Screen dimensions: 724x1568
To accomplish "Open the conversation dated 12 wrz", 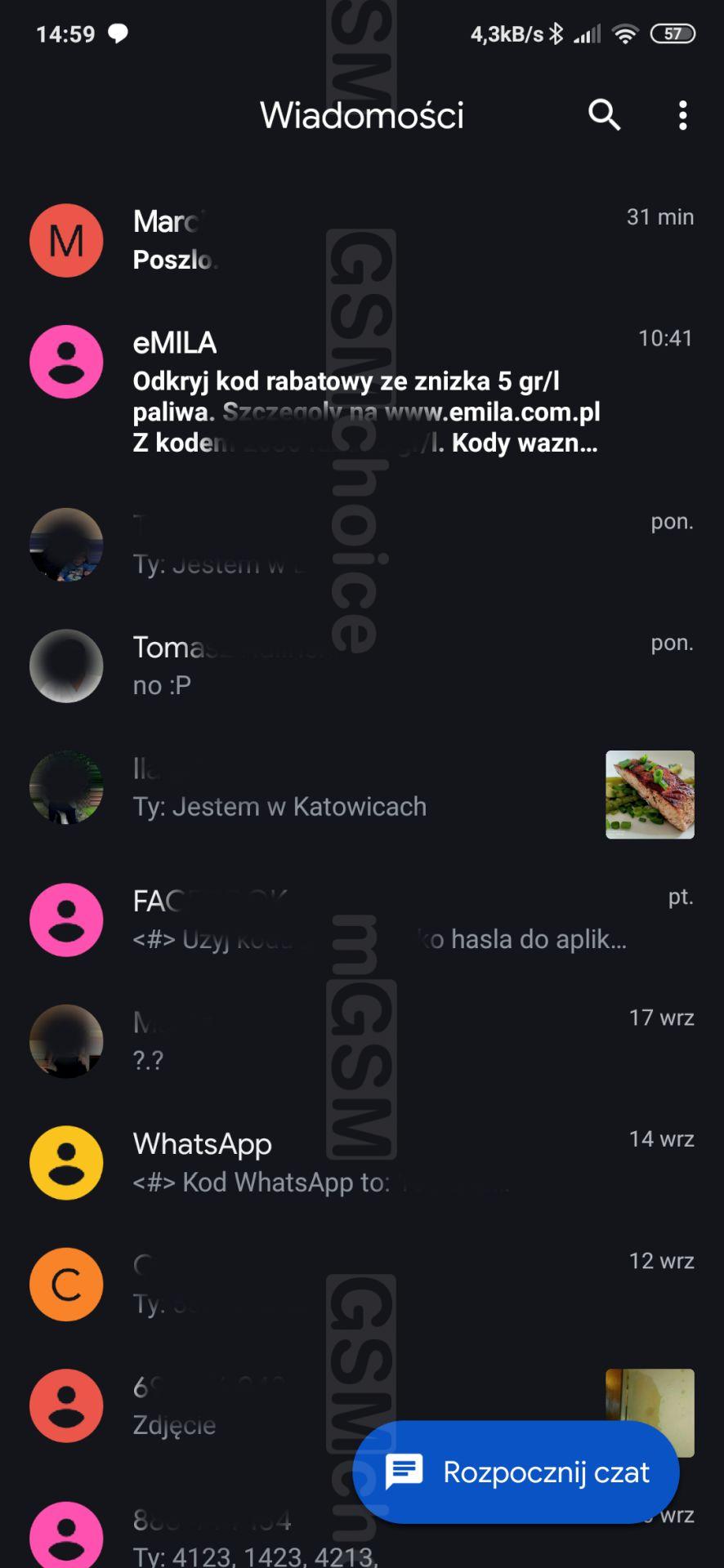I will 362,1285.
